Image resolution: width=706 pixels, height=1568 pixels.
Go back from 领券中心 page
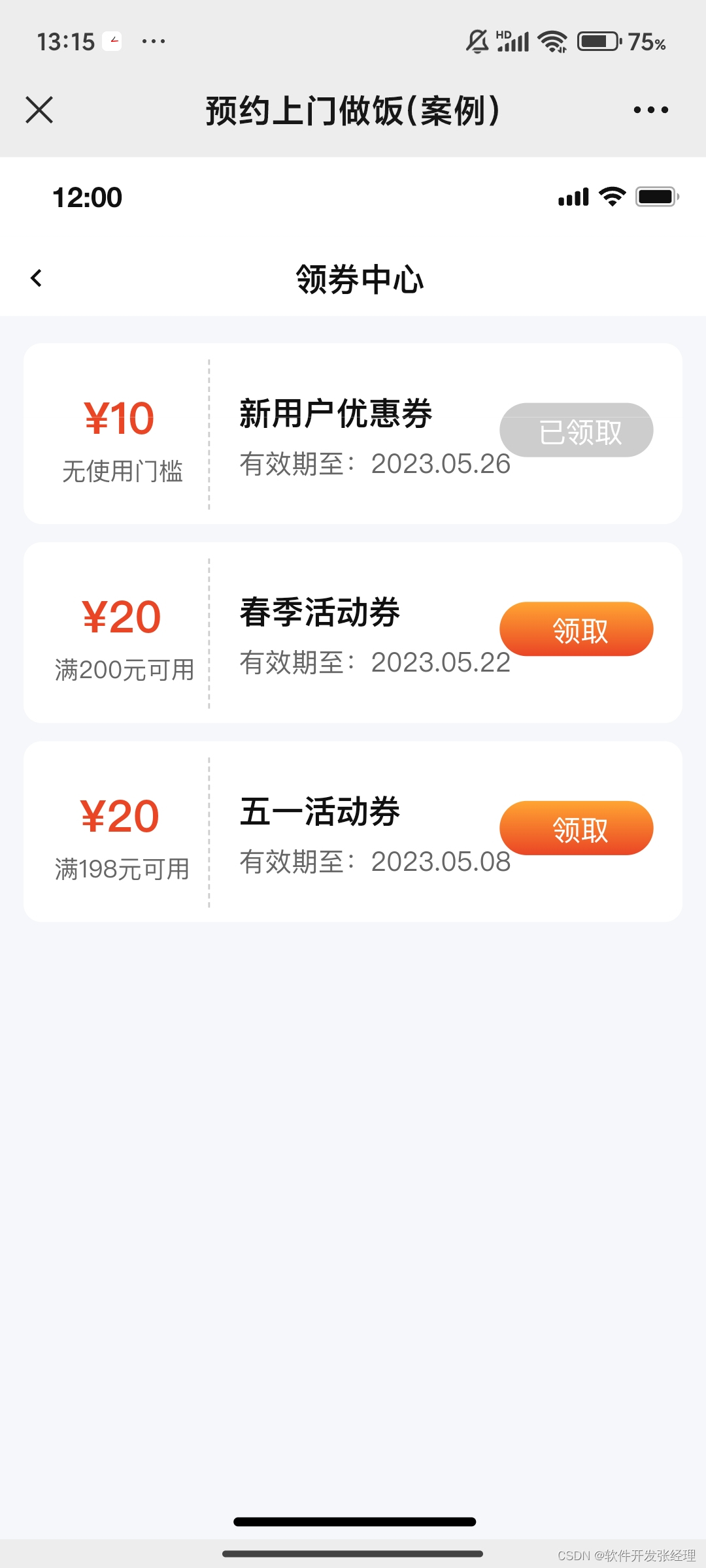coord(37,278)
